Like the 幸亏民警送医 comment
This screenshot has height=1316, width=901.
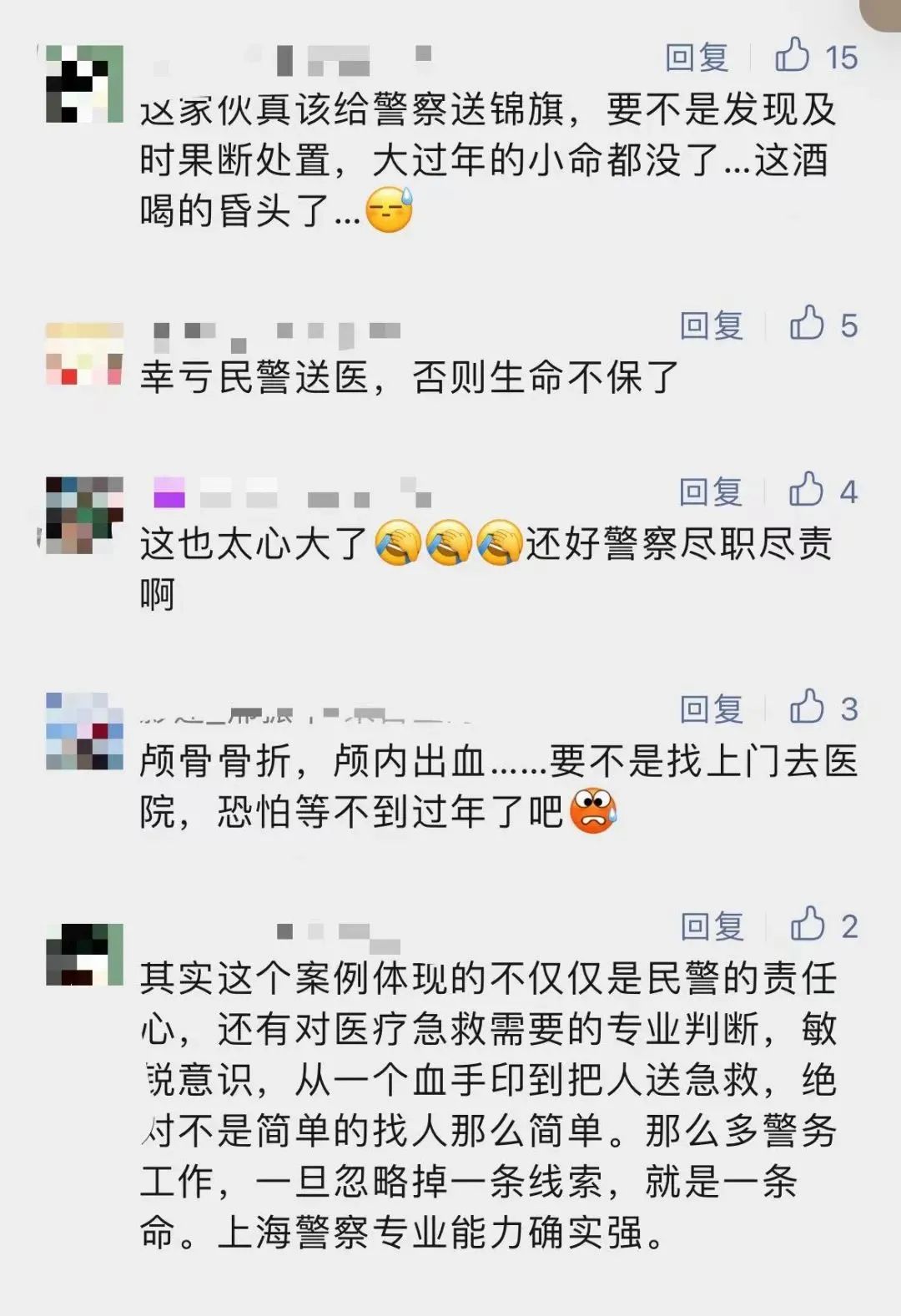pyautogui.click(x=807, y=324)
